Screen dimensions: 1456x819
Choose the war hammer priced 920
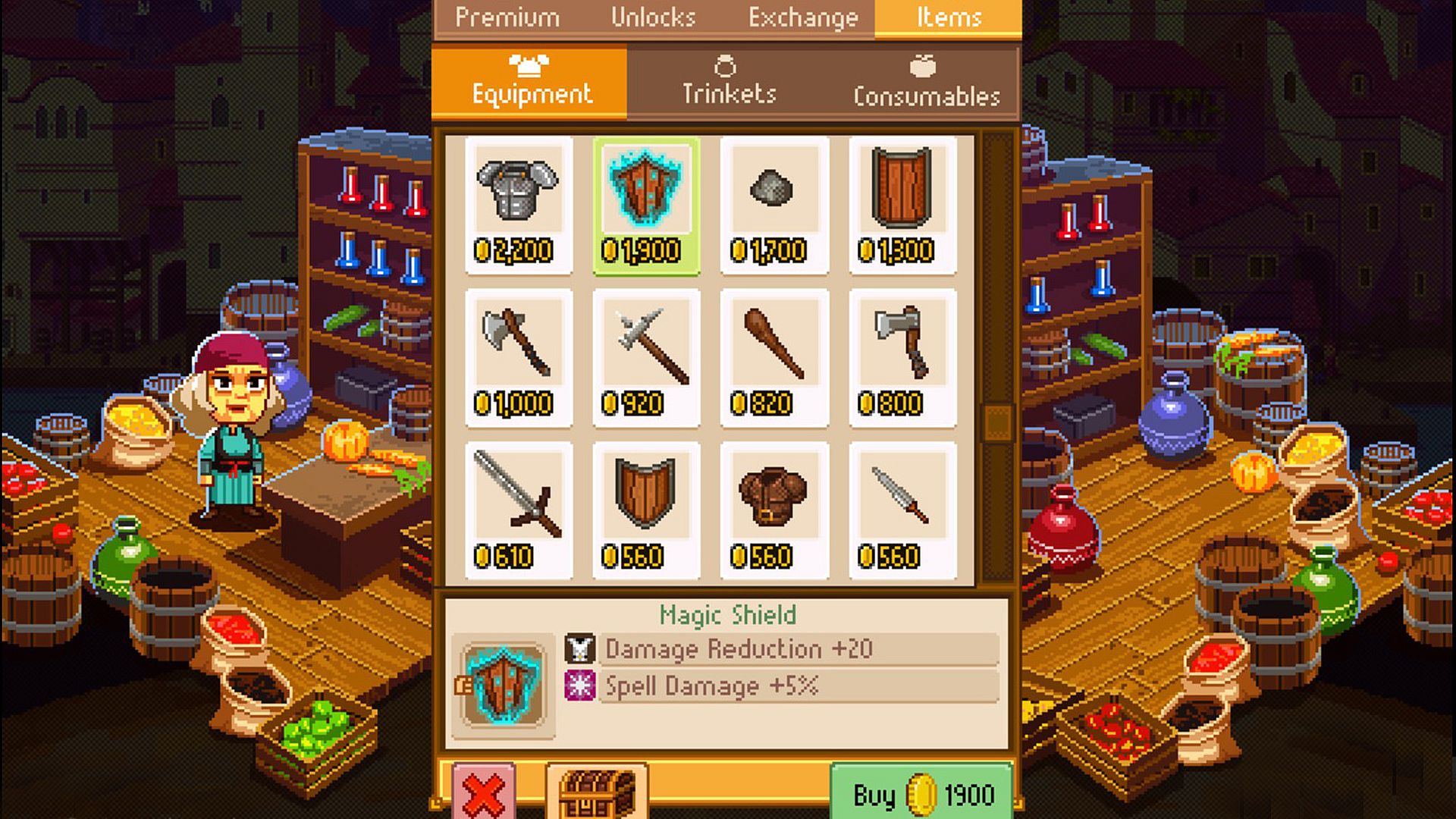click(x=646, y=358)
